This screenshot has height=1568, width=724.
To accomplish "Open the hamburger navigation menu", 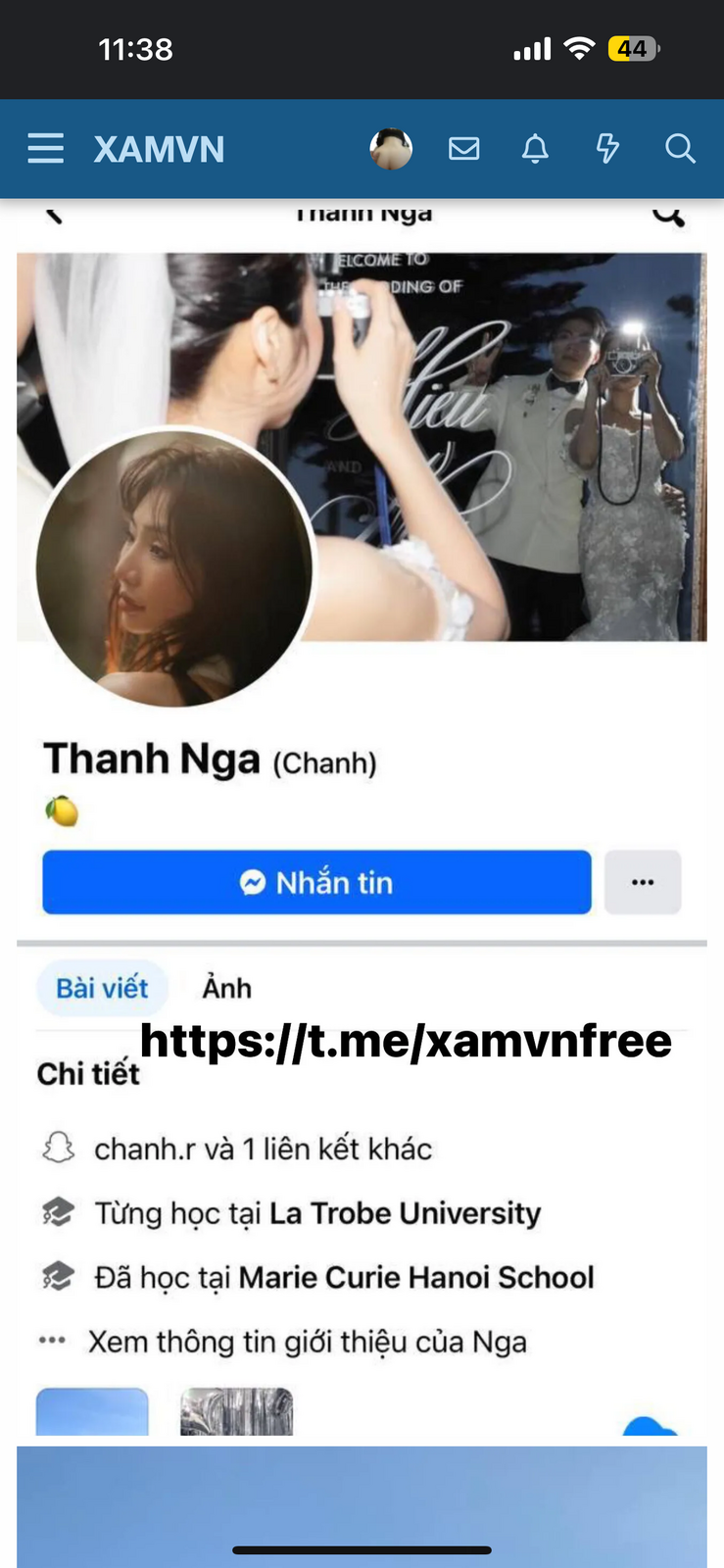I will (45, 149).
